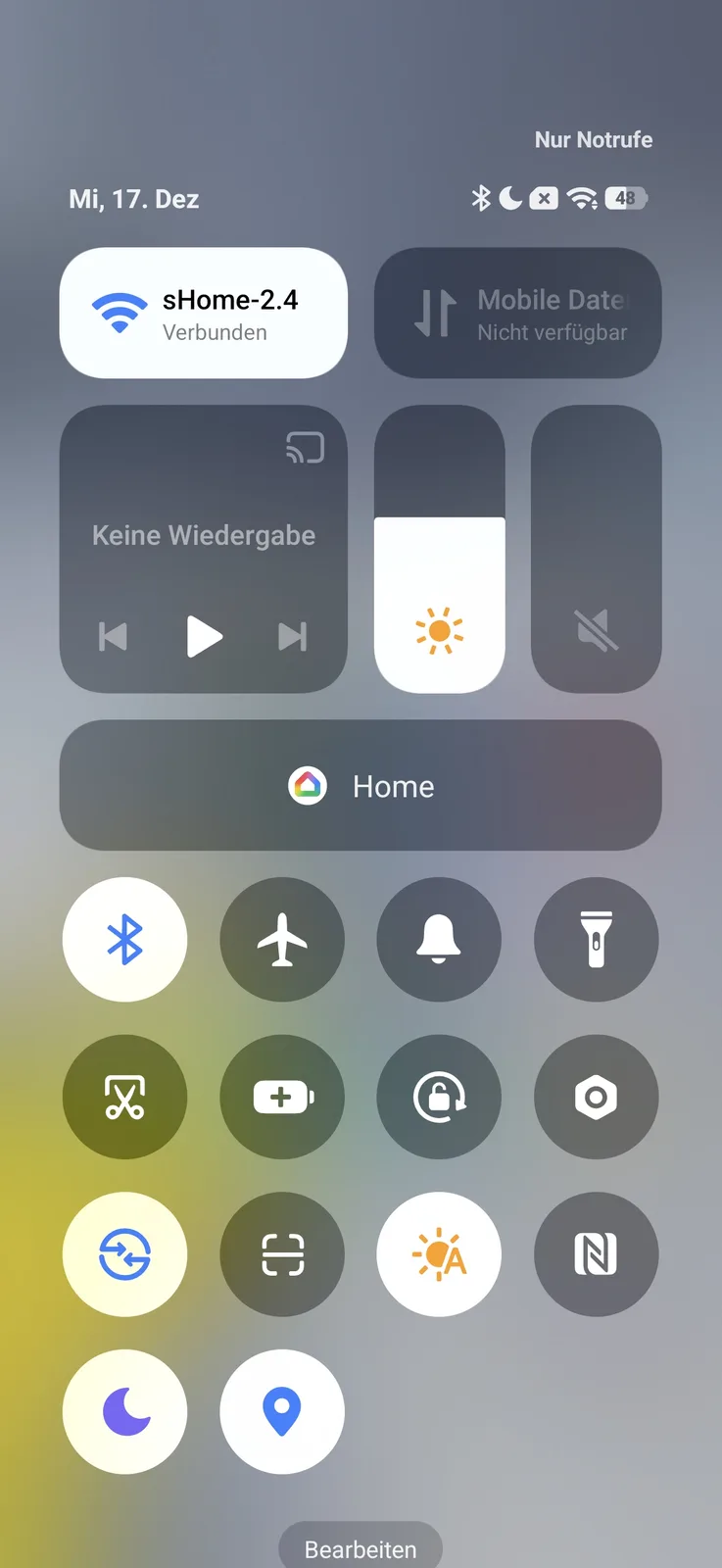Play media in the Keine Wiedergabe card
Image resolution: width=722 pixels, height=1568 pixels.
pos(204,636)
